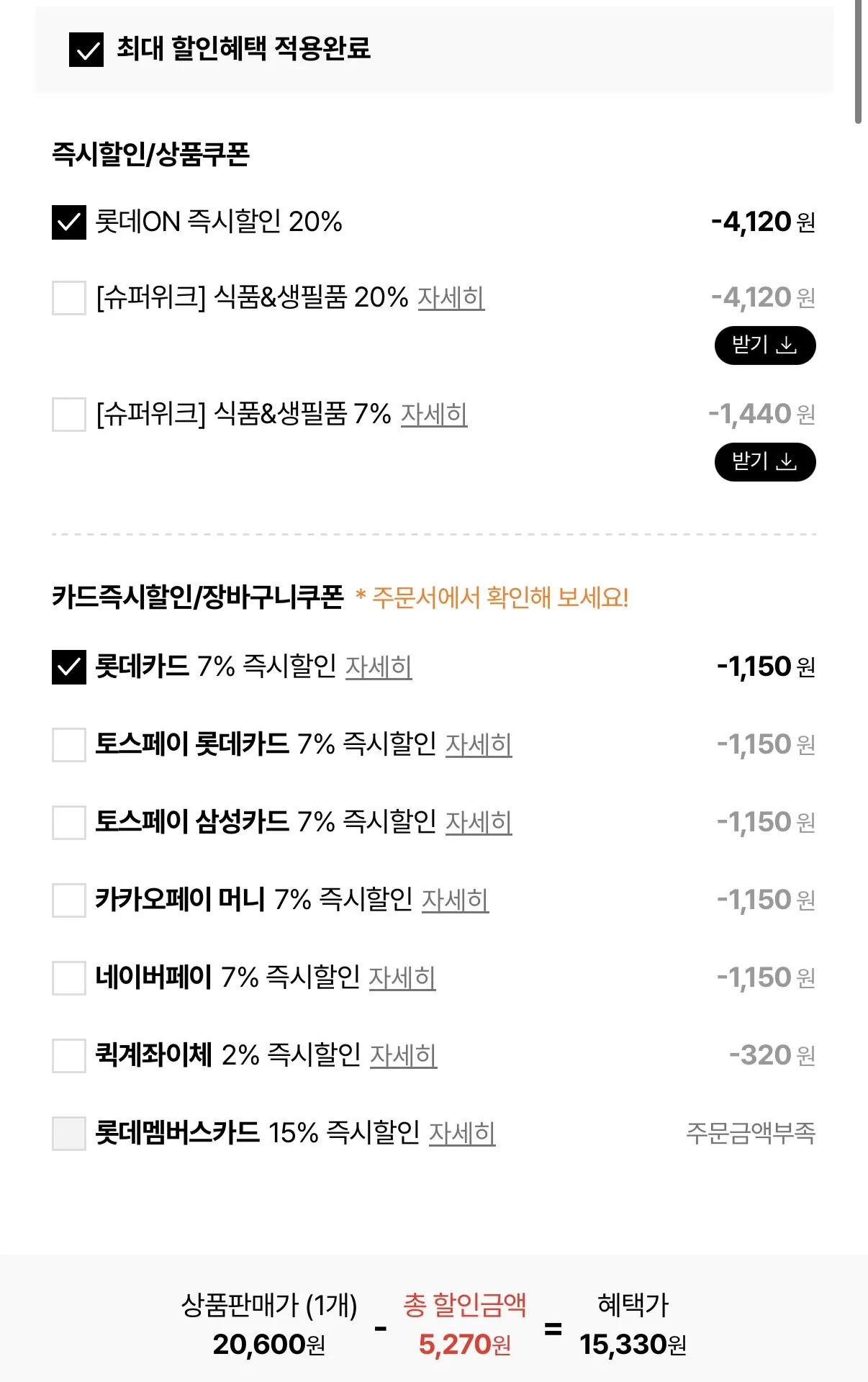Enable 퀵계좌이체 2% discount
Image resolution: width=868 pixels, height=1382 pixels.
pos(68,1052)
